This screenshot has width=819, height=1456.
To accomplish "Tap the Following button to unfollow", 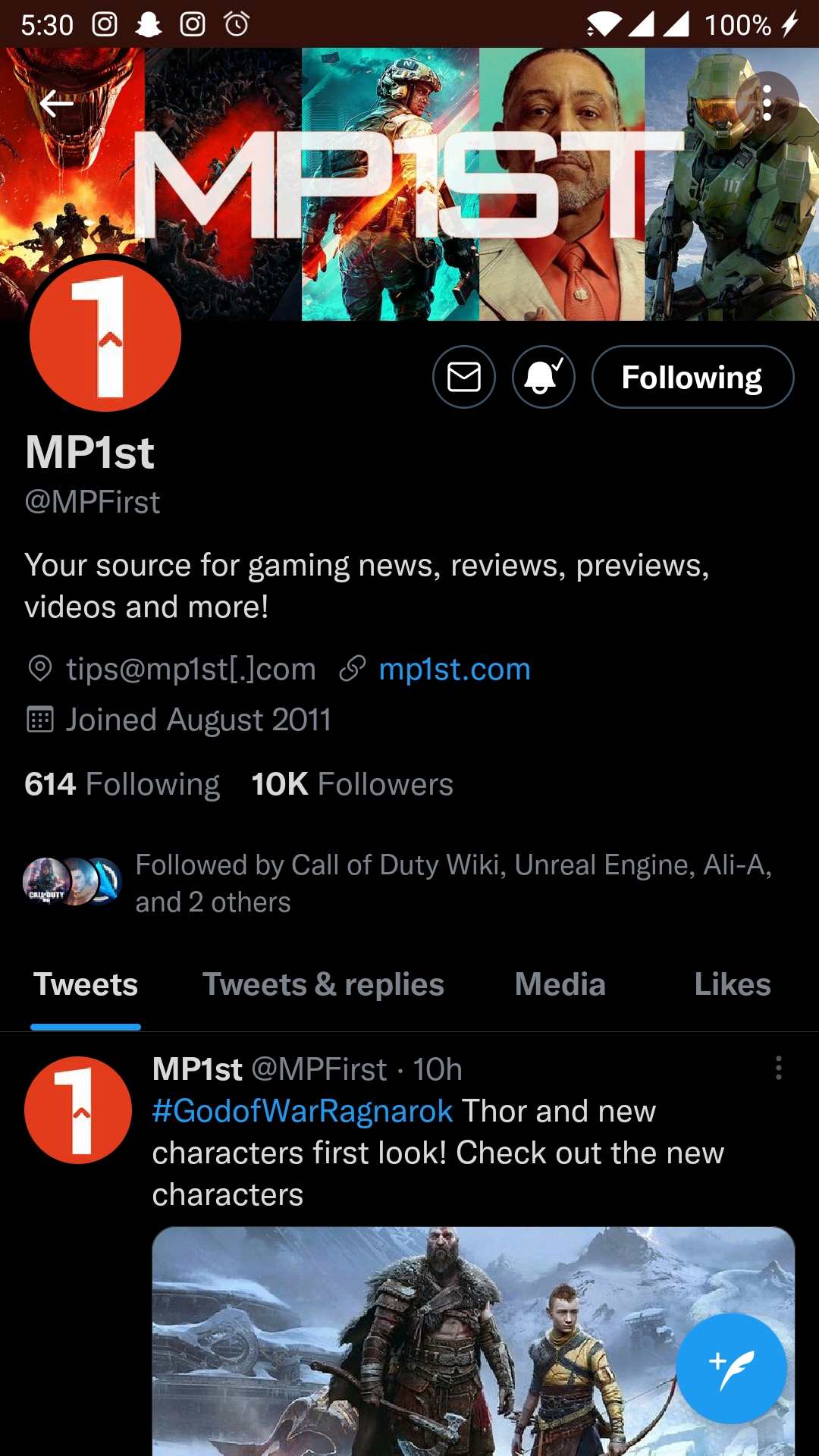I will point(692,377).
